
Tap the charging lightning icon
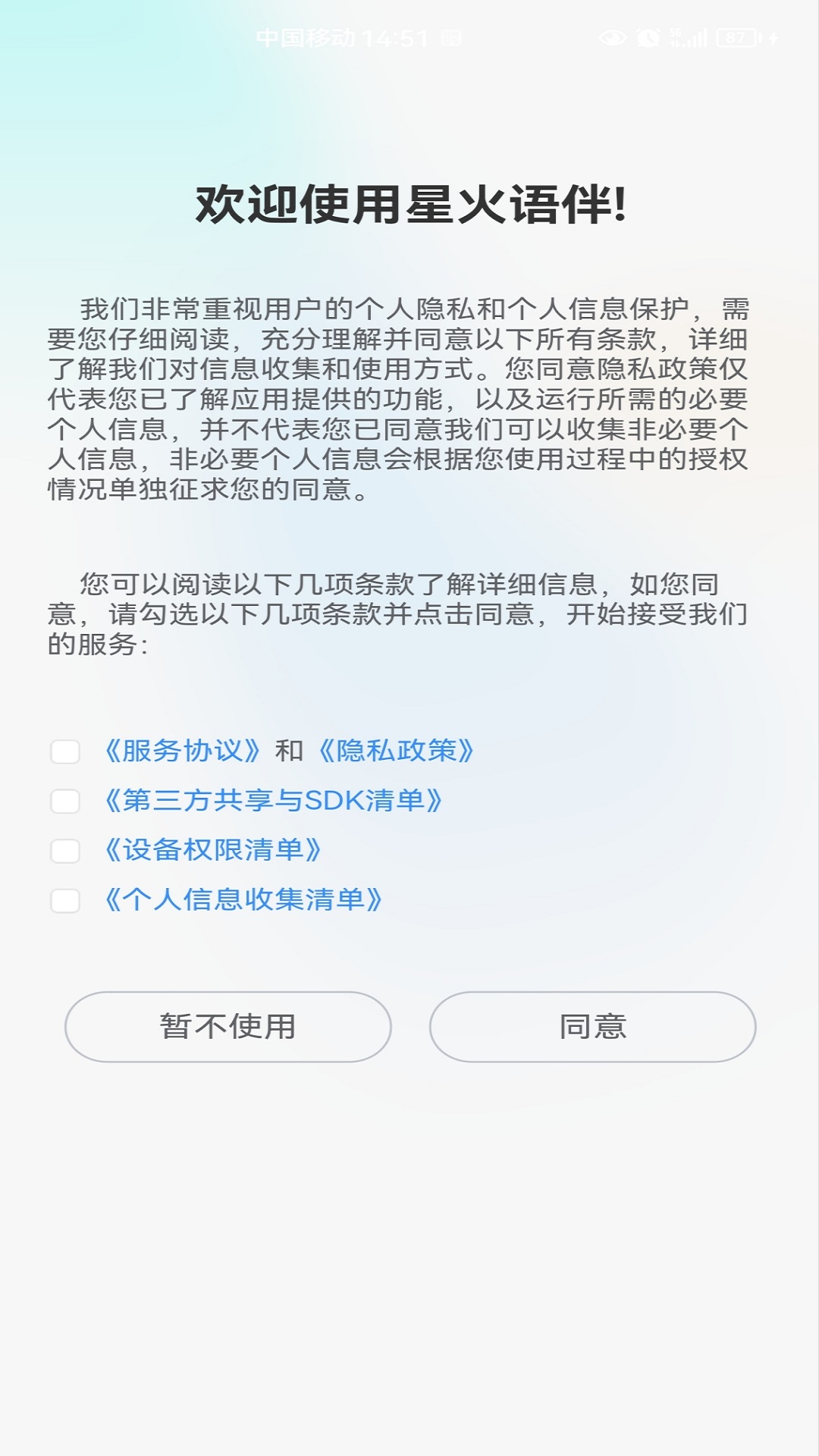(773, 36)
